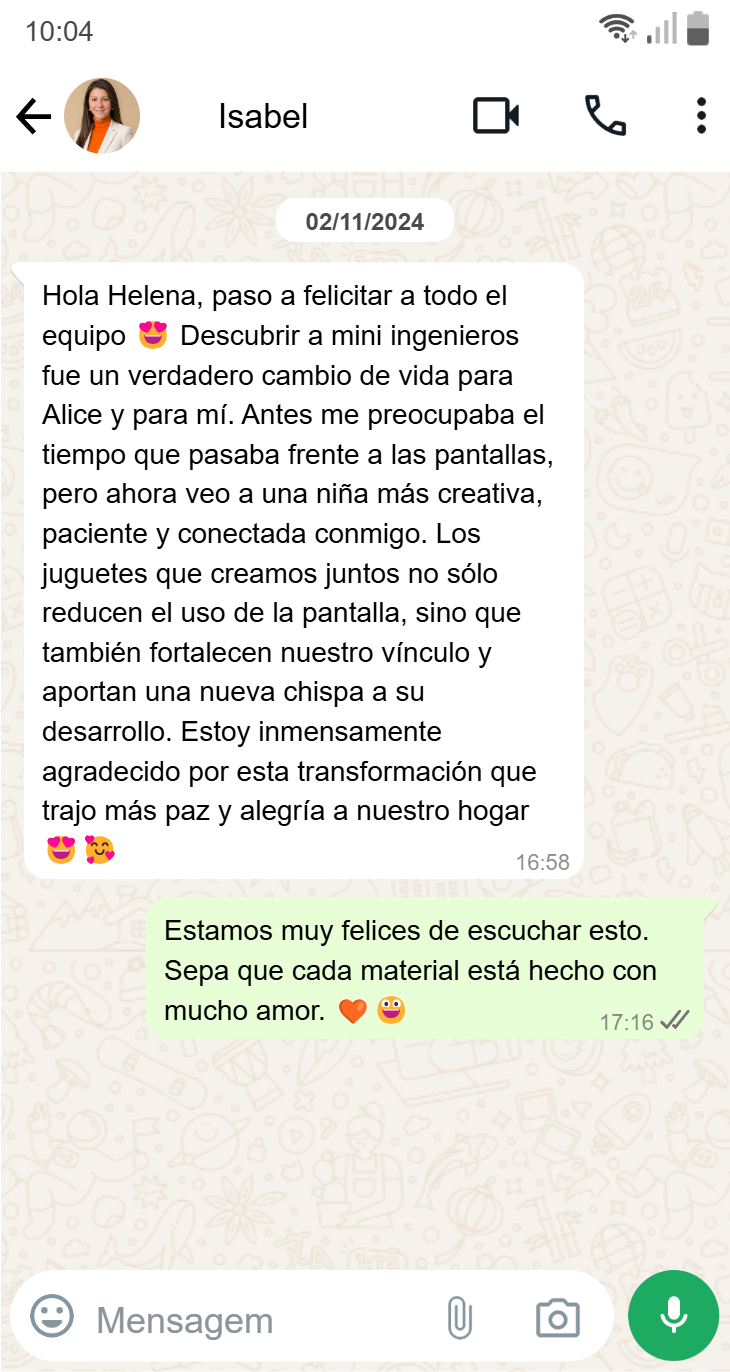
Task: Attach a file with the paperclip
Action: point(459,1318)
